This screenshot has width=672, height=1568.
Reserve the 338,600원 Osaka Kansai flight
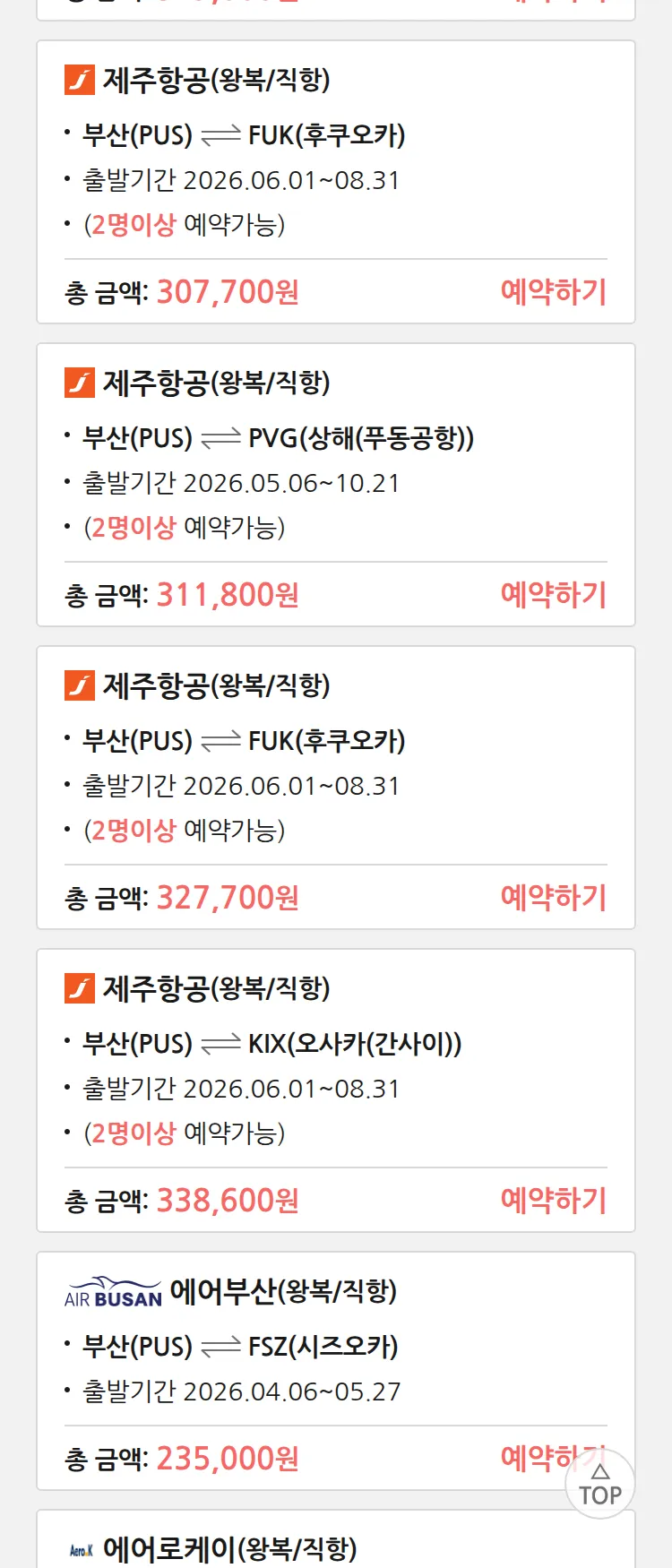(553, 1201)
